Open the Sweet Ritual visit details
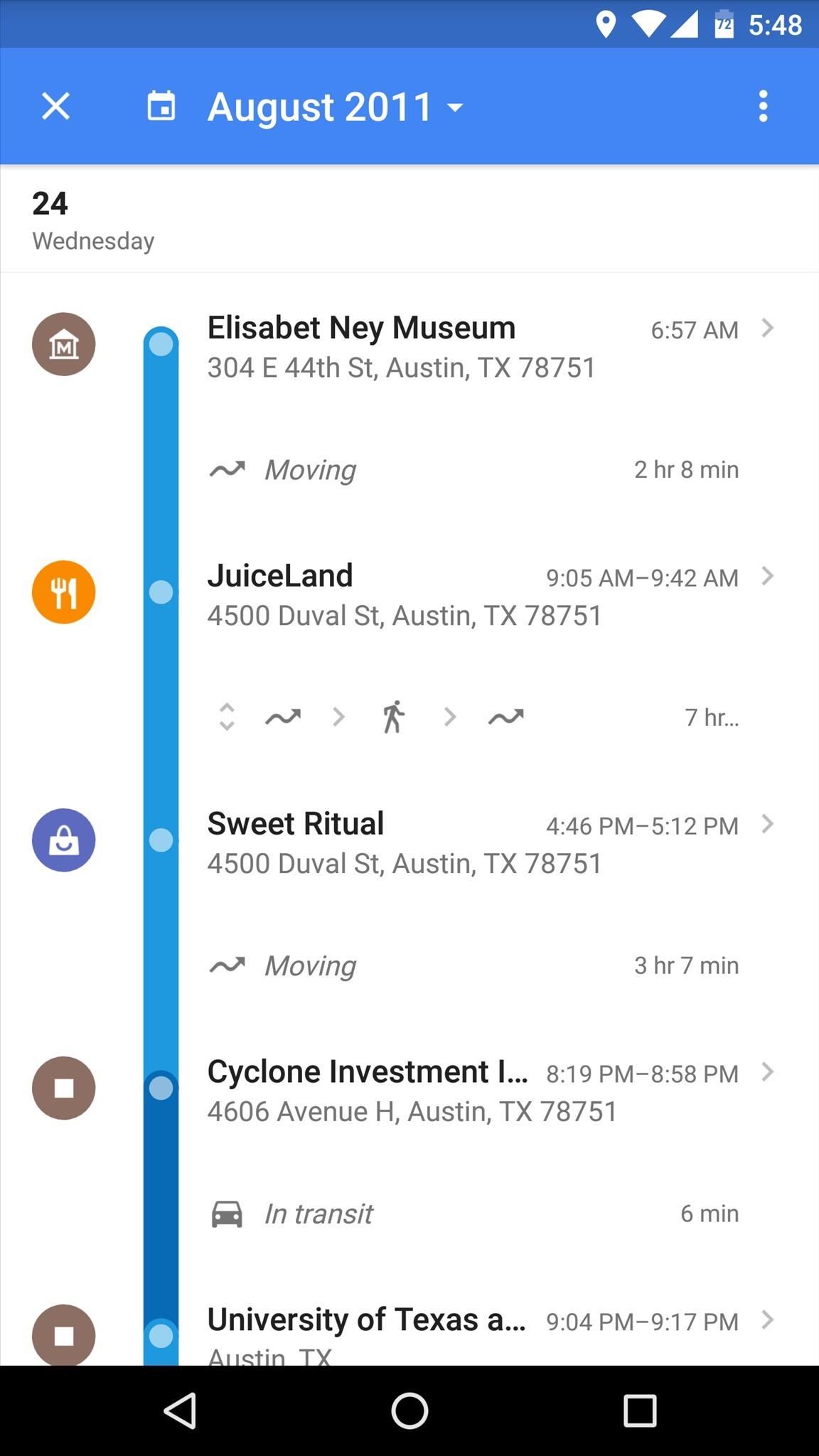Screen dimensions: 819x1456 coord(491,842)
